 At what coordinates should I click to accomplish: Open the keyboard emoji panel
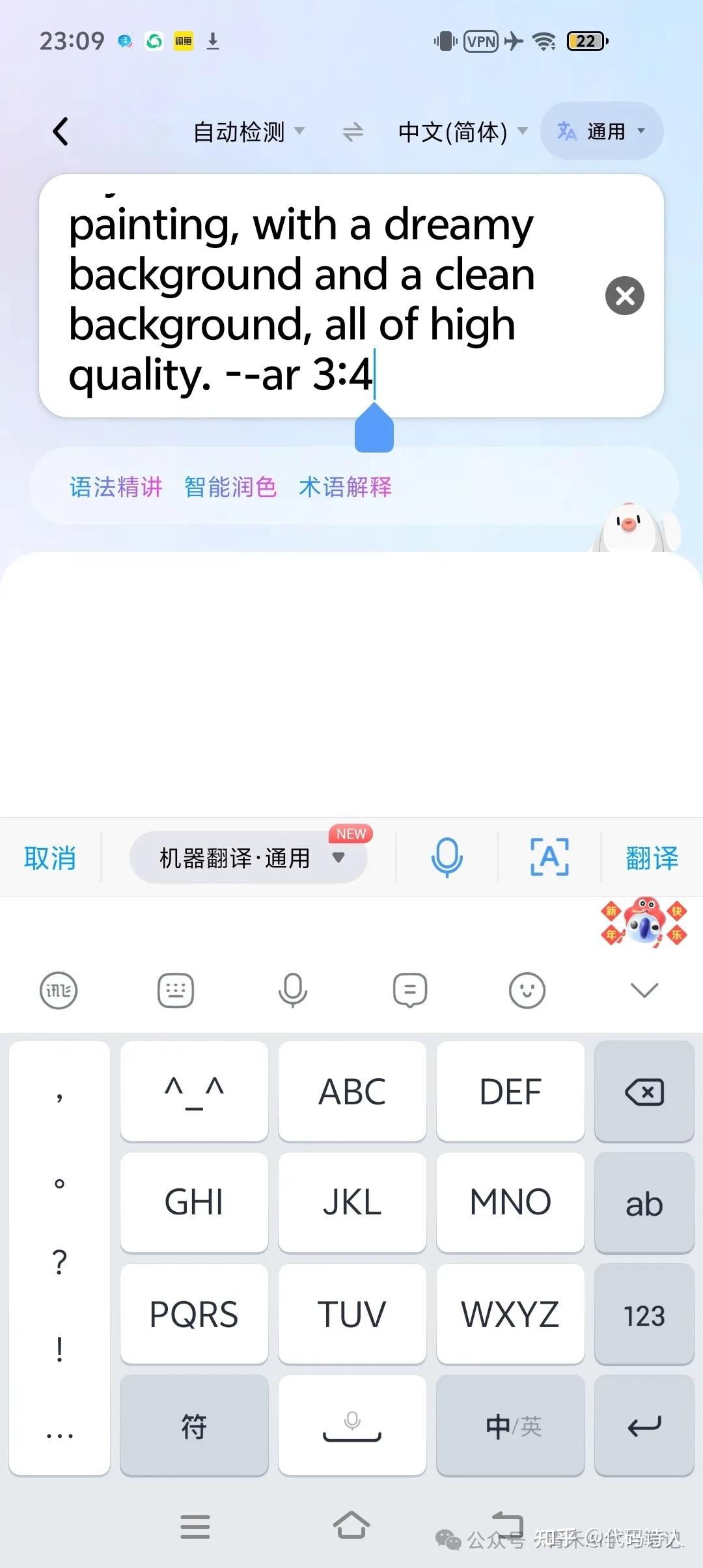point(527,990)
